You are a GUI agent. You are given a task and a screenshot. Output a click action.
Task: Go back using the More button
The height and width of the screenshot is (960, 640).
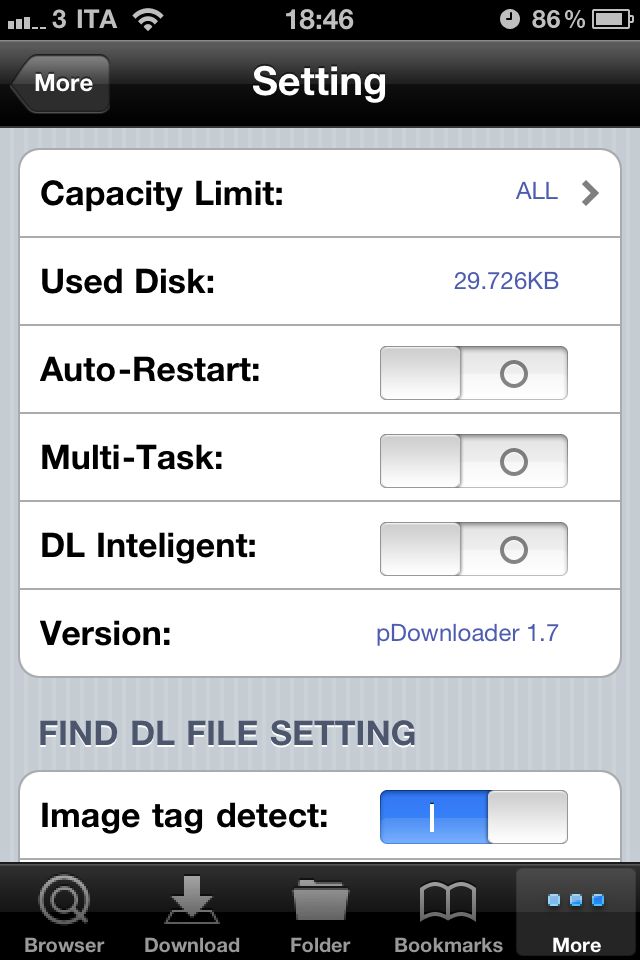coord(62,84)
